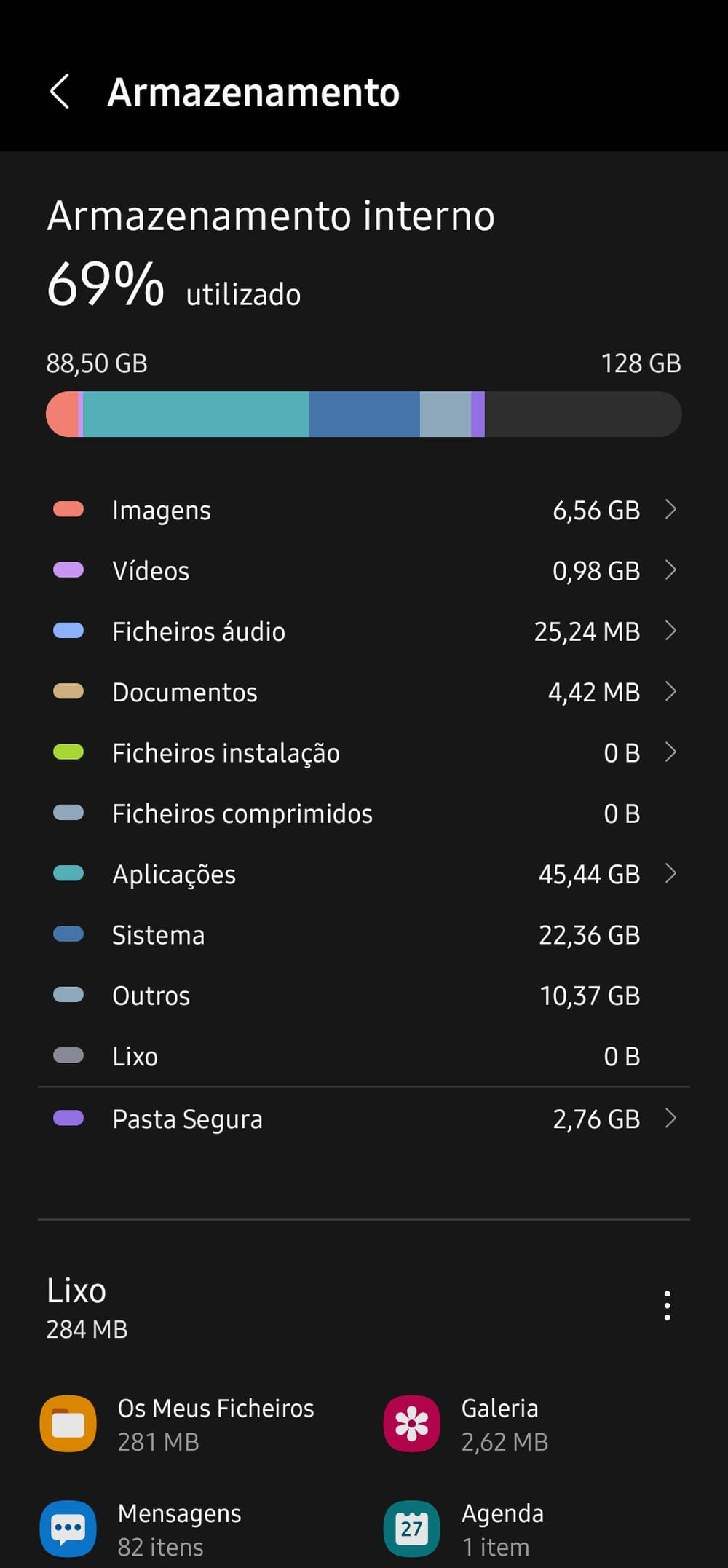
Task: Open the Documentos category
Action: 364,692
